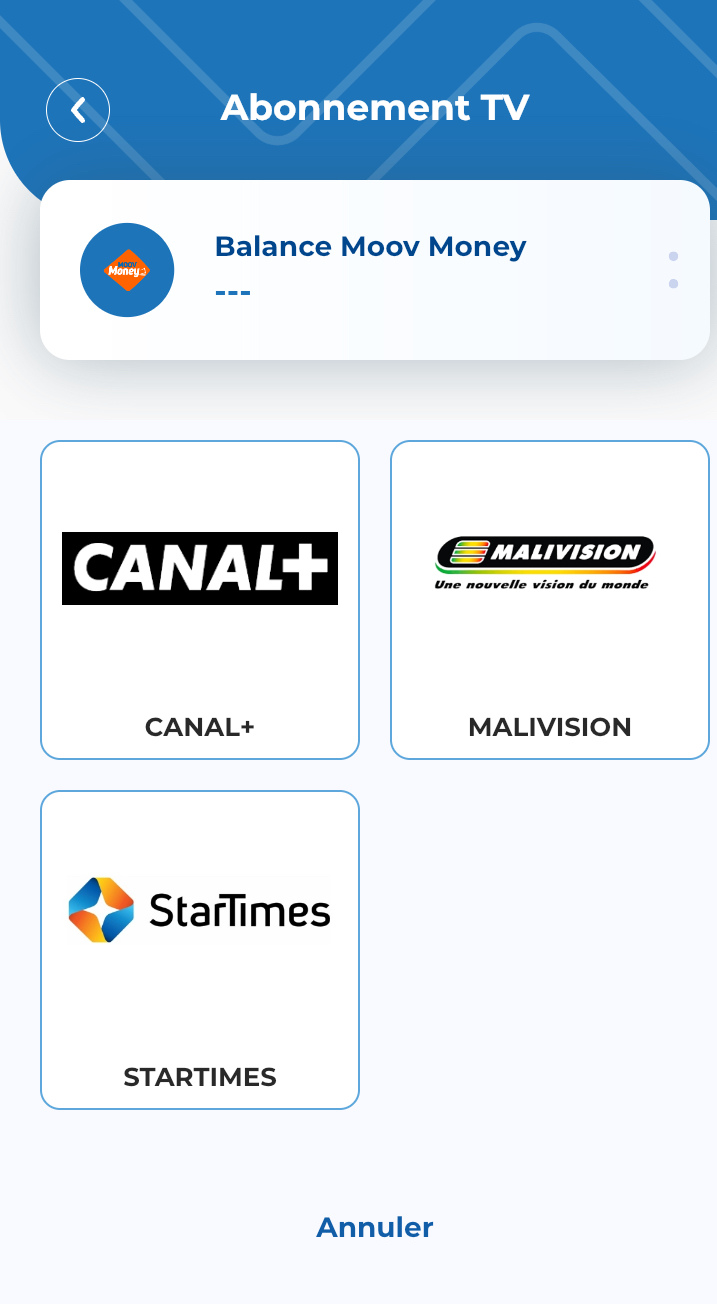Open the STARTIMES subscription card

[200, 950]
